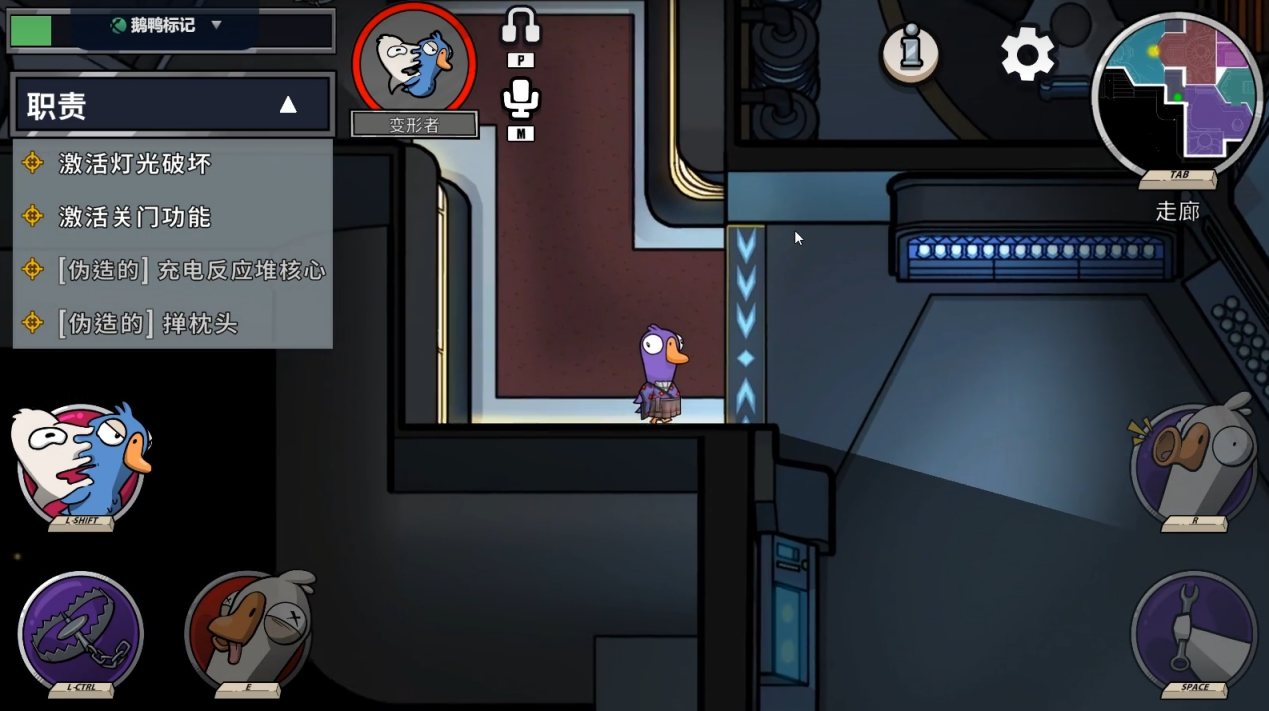Open the settings gear

(x=1027, y=54)
